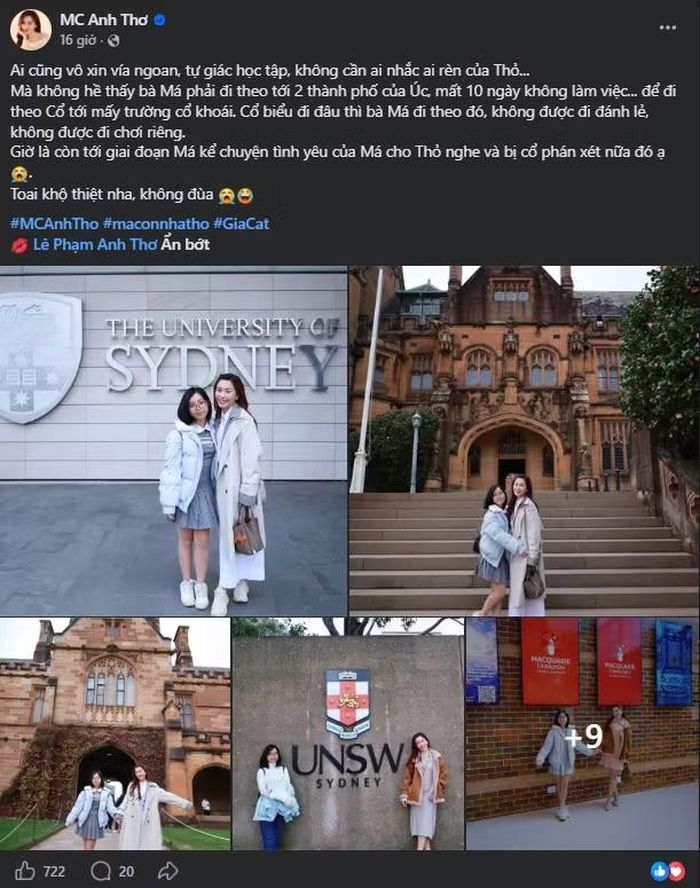
Task: Open tagged profile Lê Phạm Anh Thơ
Action: pos(95,245)
